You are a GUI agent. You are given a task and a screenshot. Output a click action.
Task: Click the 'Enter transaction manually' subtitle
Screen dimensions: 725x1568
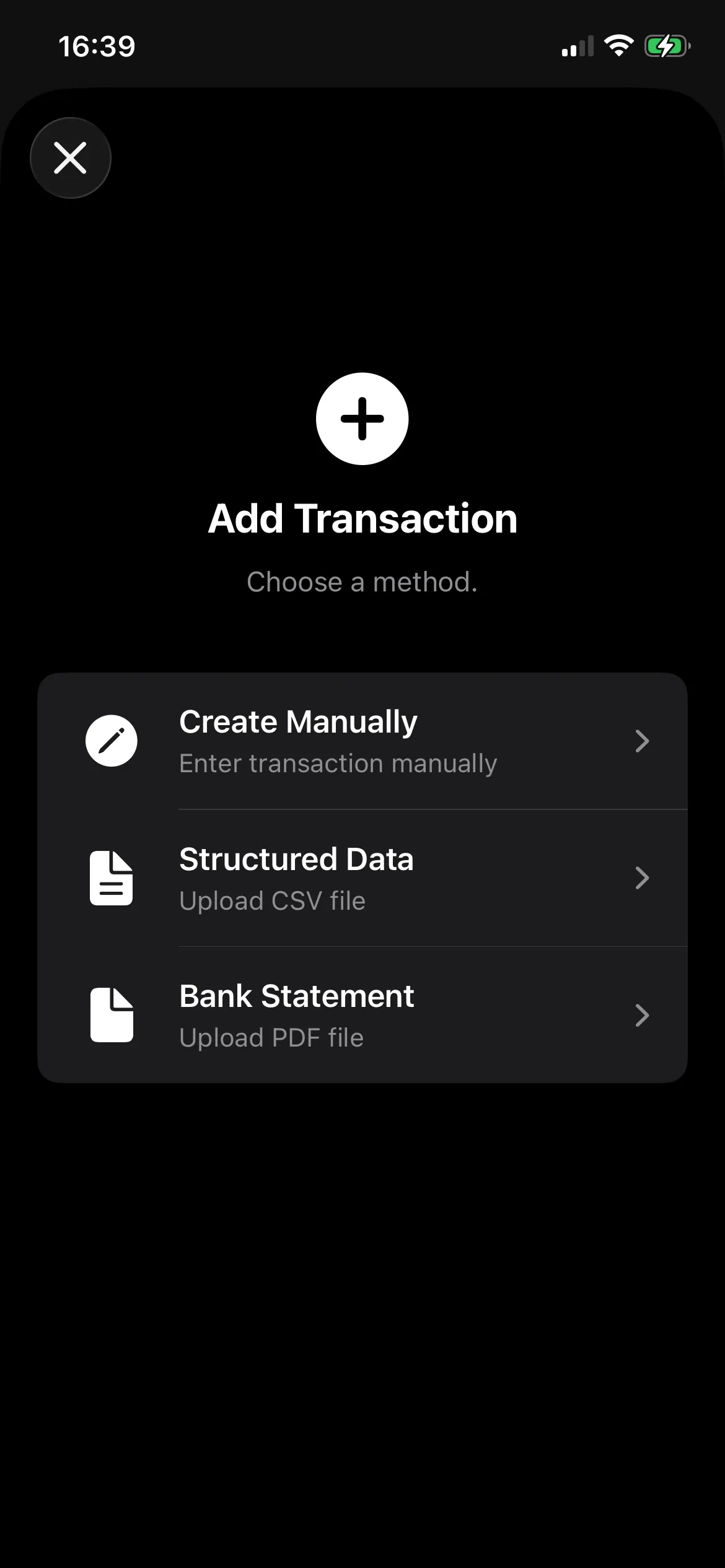coord(337,763)
